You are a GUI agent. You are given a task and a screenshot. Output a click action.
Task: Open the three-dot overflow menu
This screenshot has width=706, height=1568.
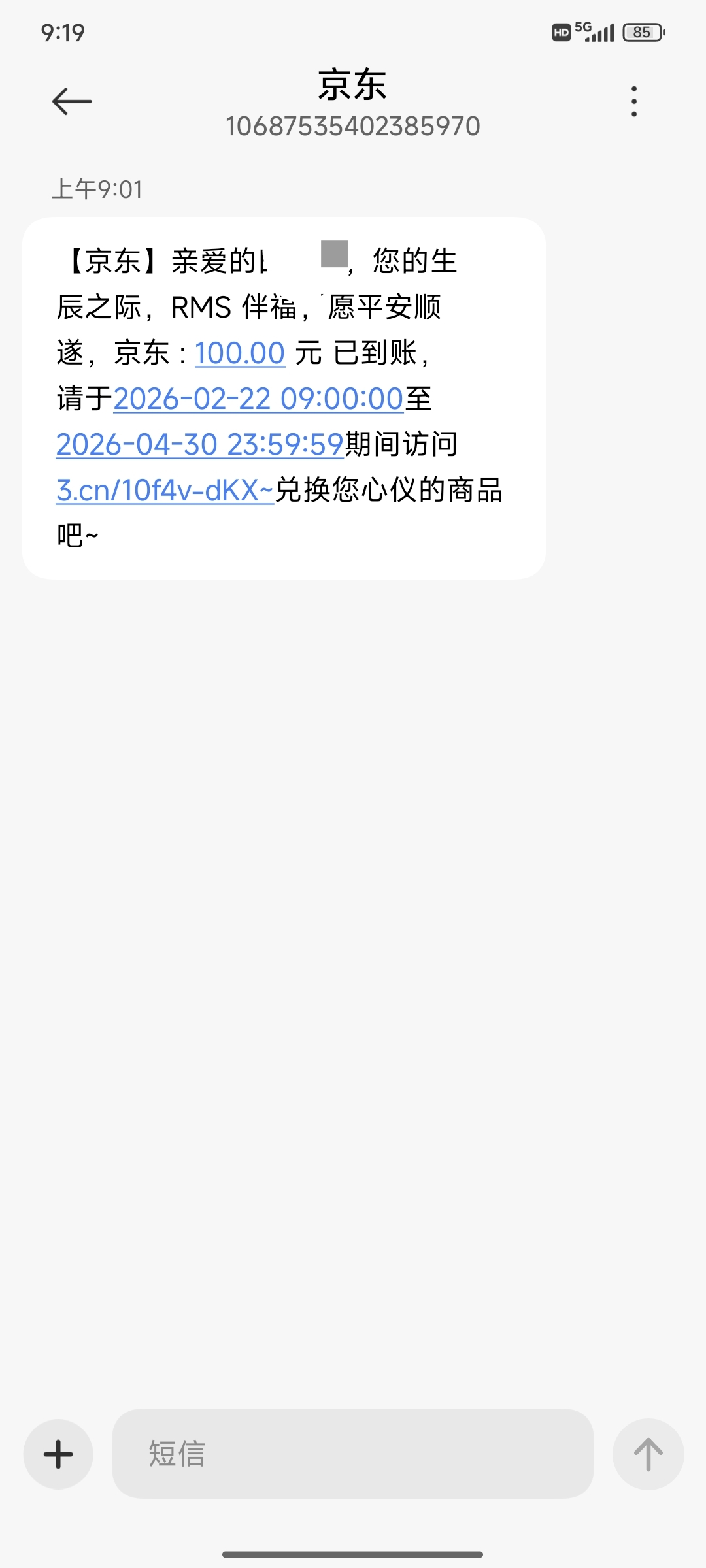pos(633,102)
